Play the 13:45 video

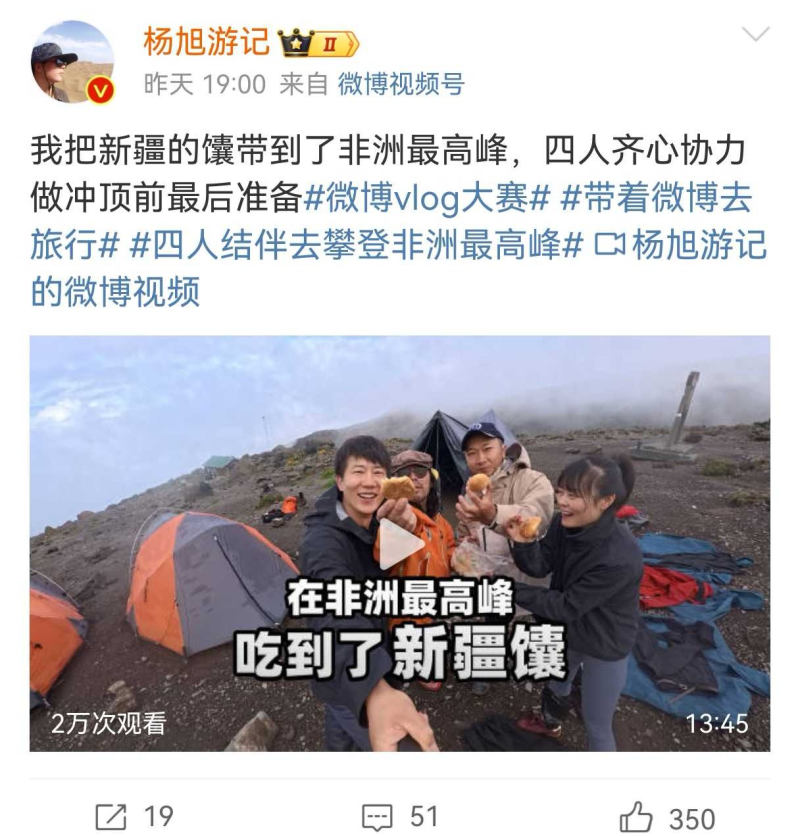pos(400,544)
